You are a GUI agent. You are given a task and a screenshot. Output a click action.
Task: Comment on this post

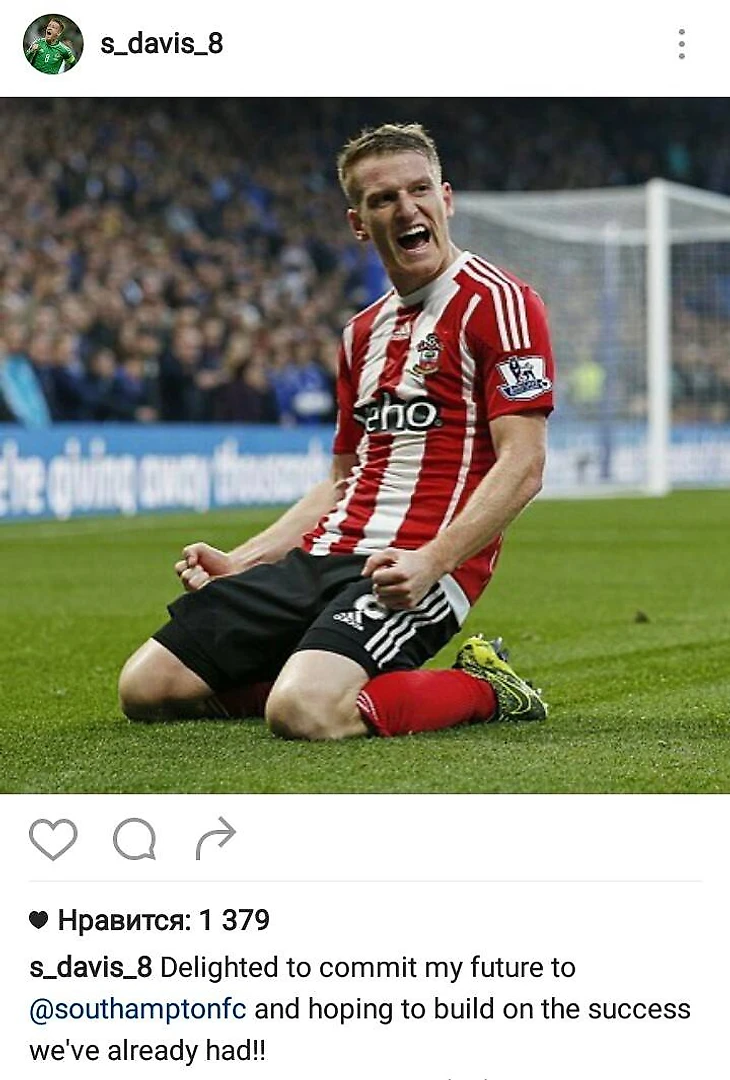pos(134,839)
